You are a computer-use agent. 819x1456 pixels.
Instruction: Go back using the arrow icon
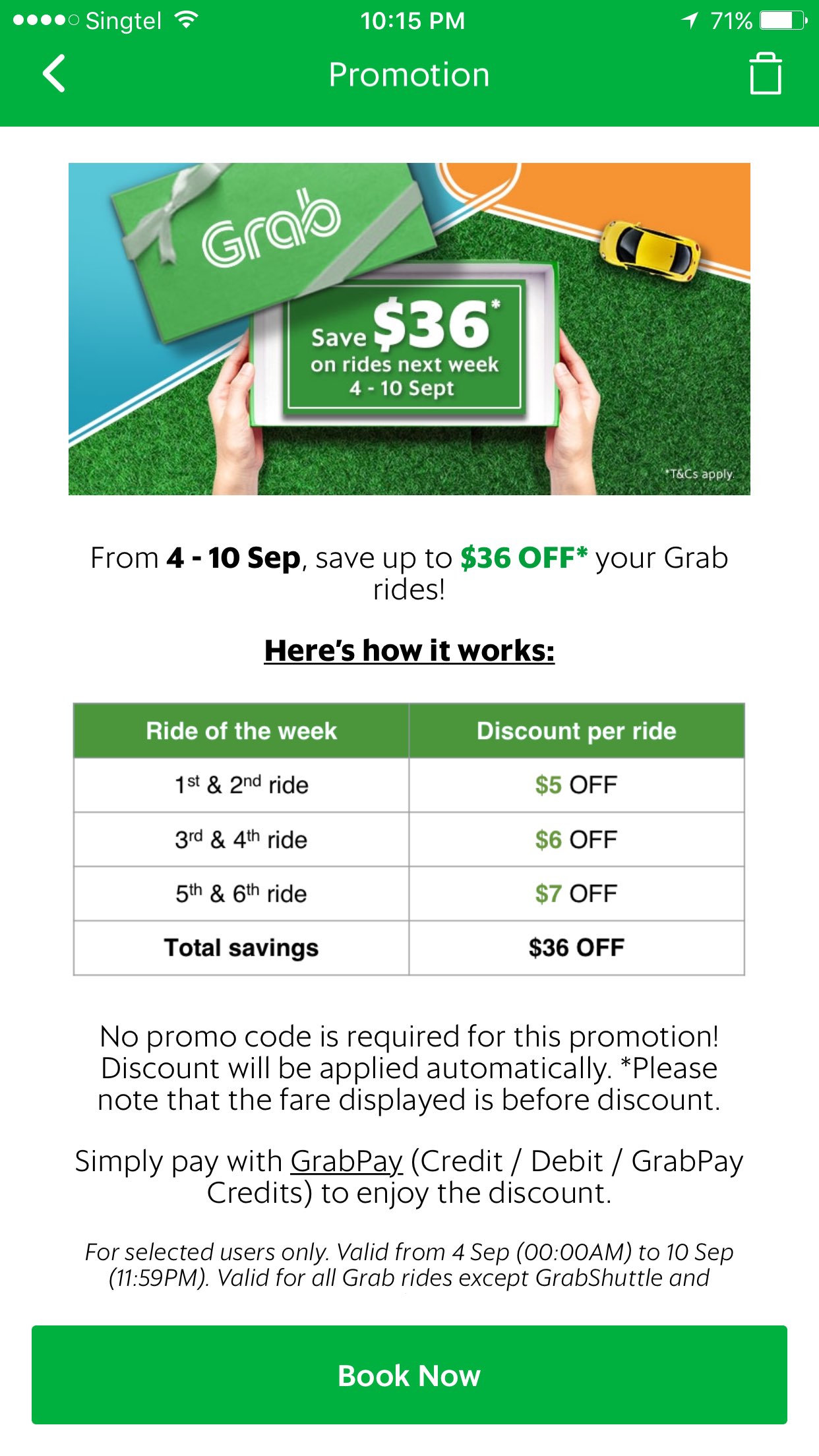pyautogui.click(x=54, y=73)
